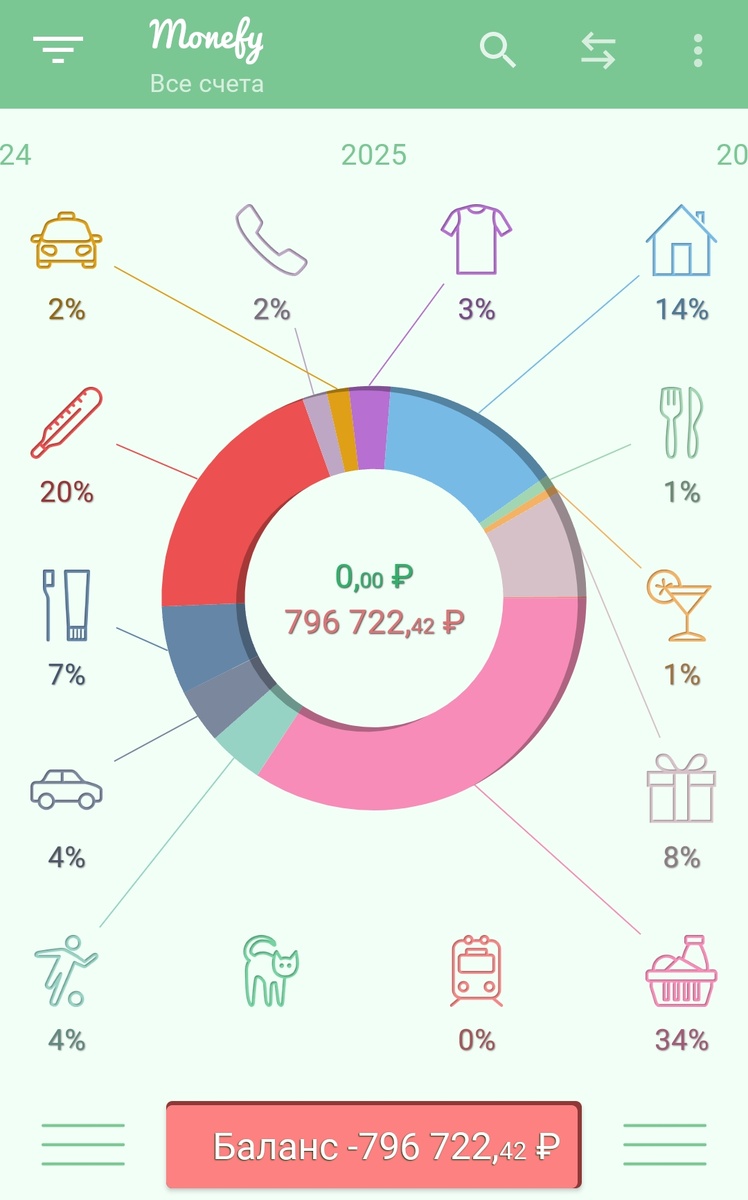Select the toothbrush hygiene category
Viewport: 748px width, 1200px height.
(67, 606)
